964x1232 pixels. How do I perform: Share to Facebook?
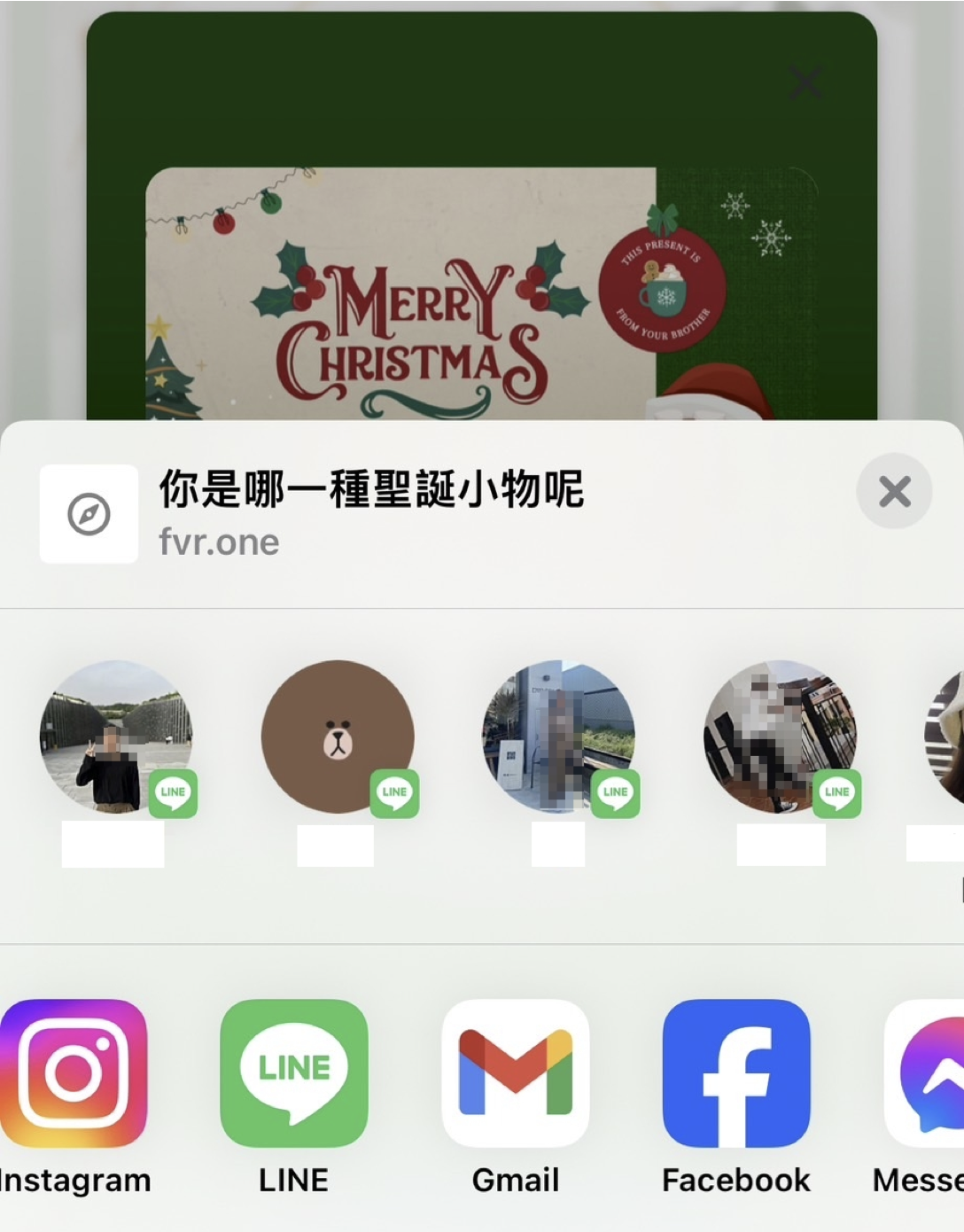(x=736, y=1073)
